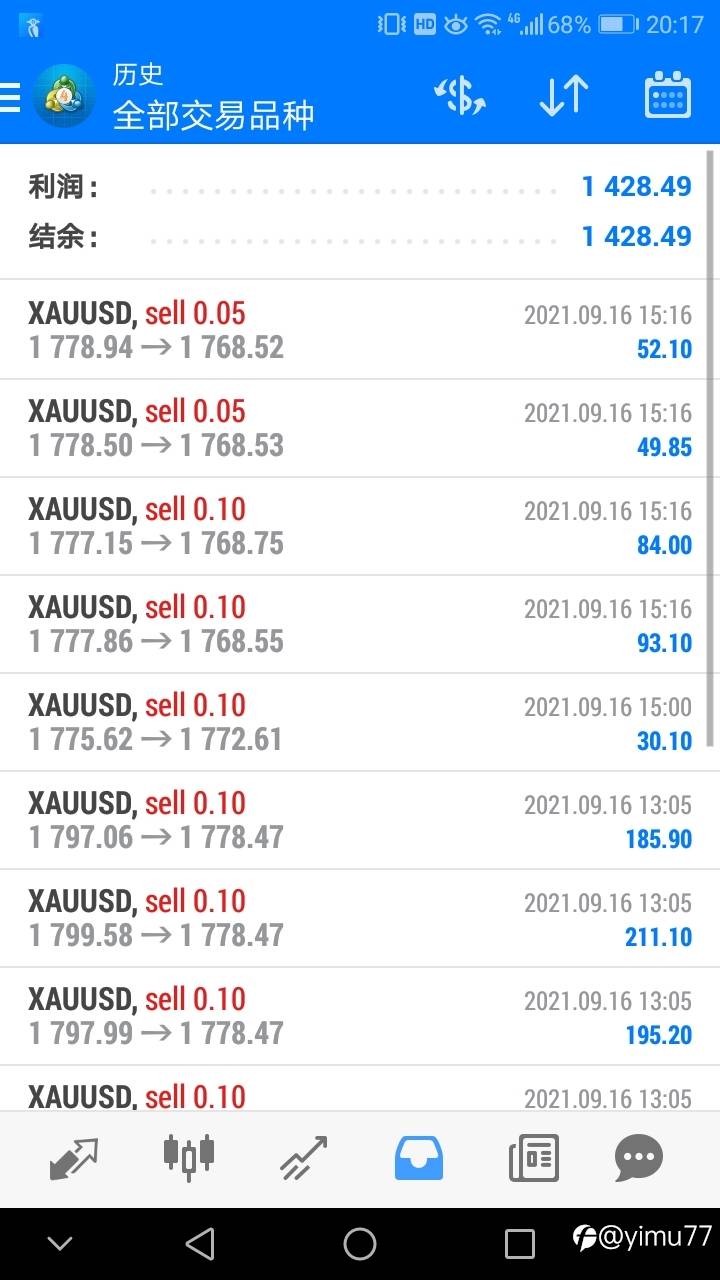The height and width of the screenshot is (1280, 720).
Task: Switch to the Chat messages tab
Action: point(639,1159)
